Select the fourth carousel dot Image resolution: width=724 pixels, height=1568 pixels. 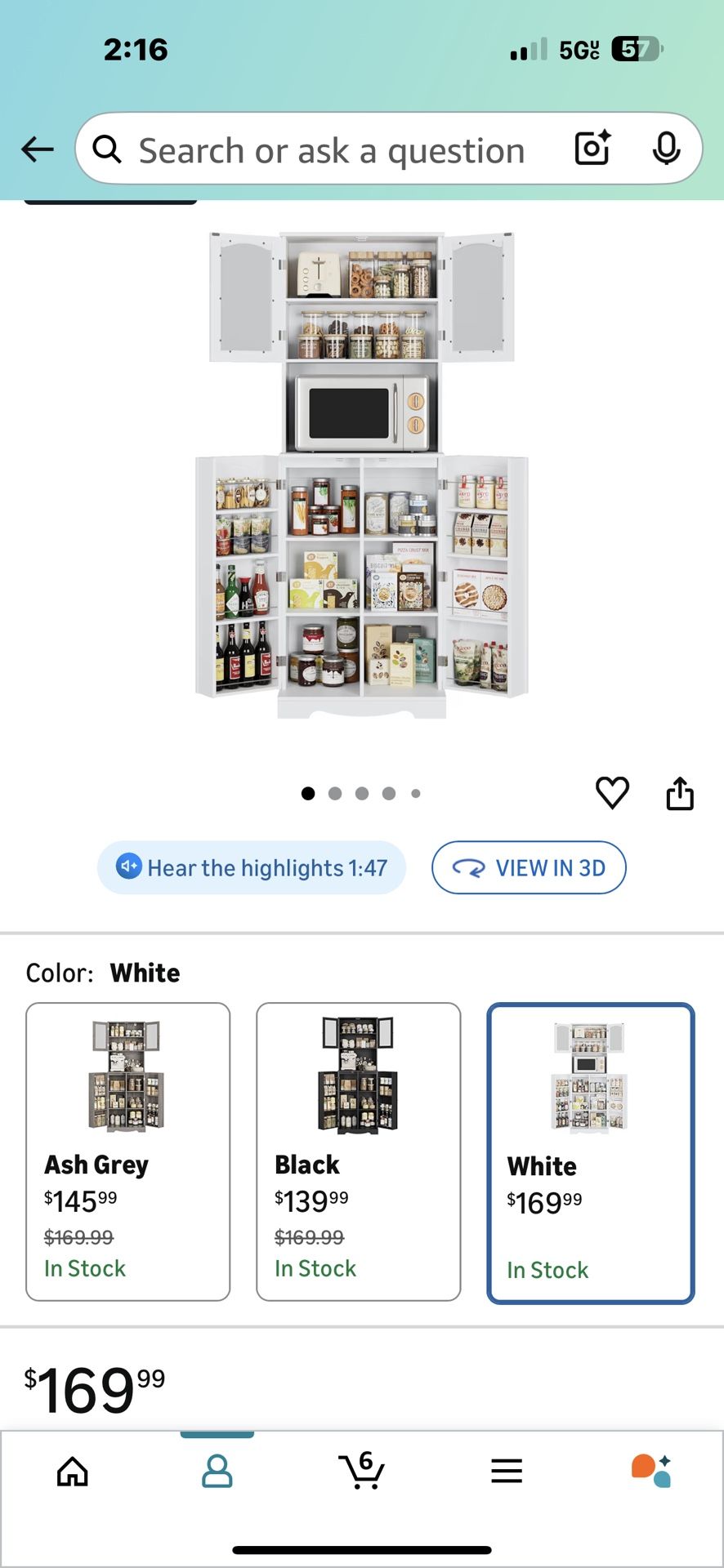[389, 792]
